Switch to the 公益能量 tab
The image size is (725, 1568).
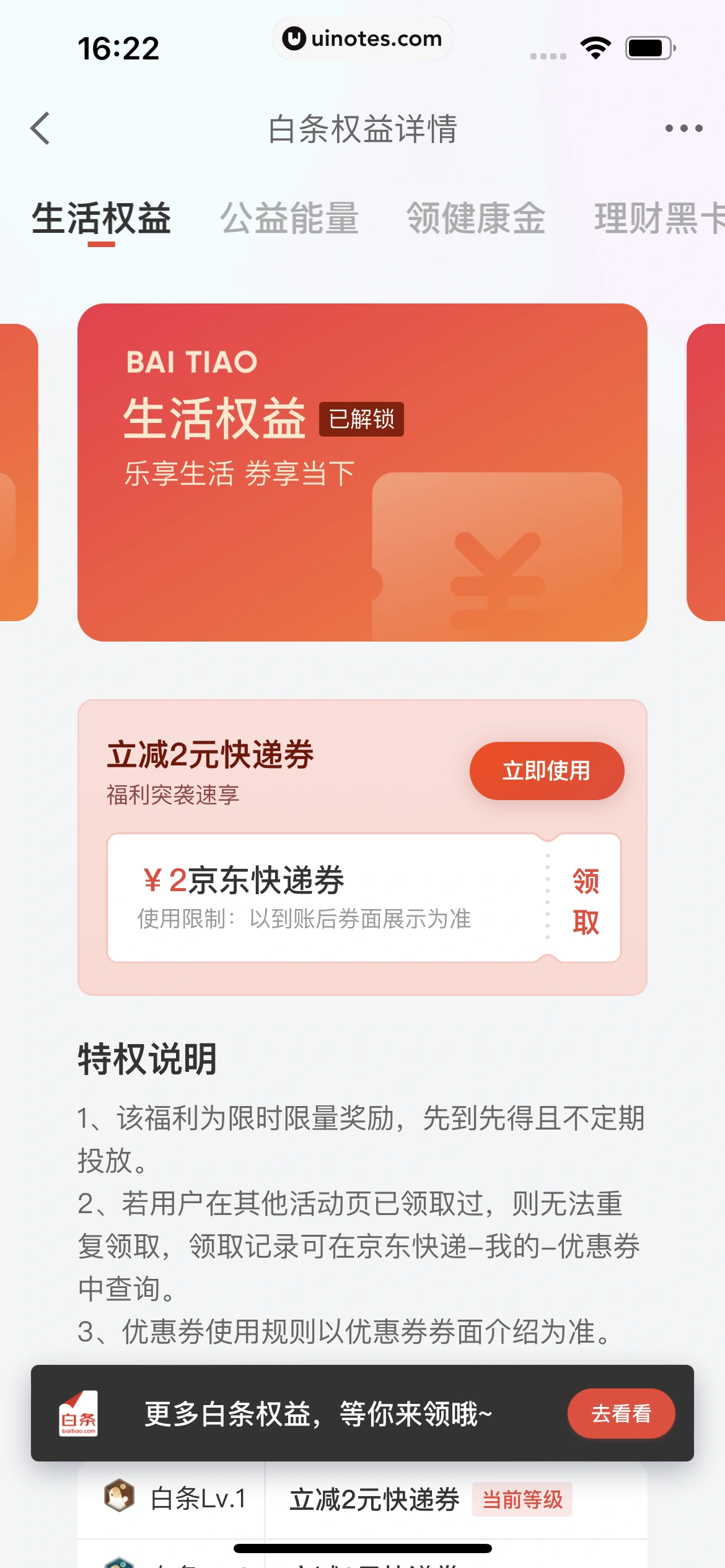point(289,219)
